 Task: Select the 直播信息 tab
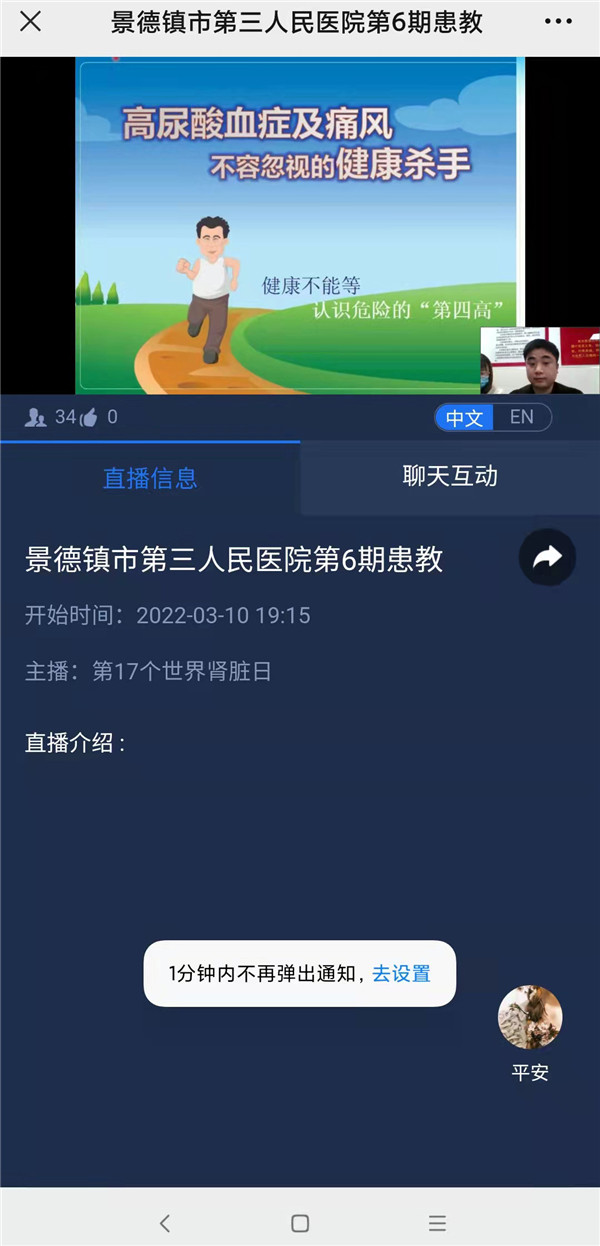150,478
